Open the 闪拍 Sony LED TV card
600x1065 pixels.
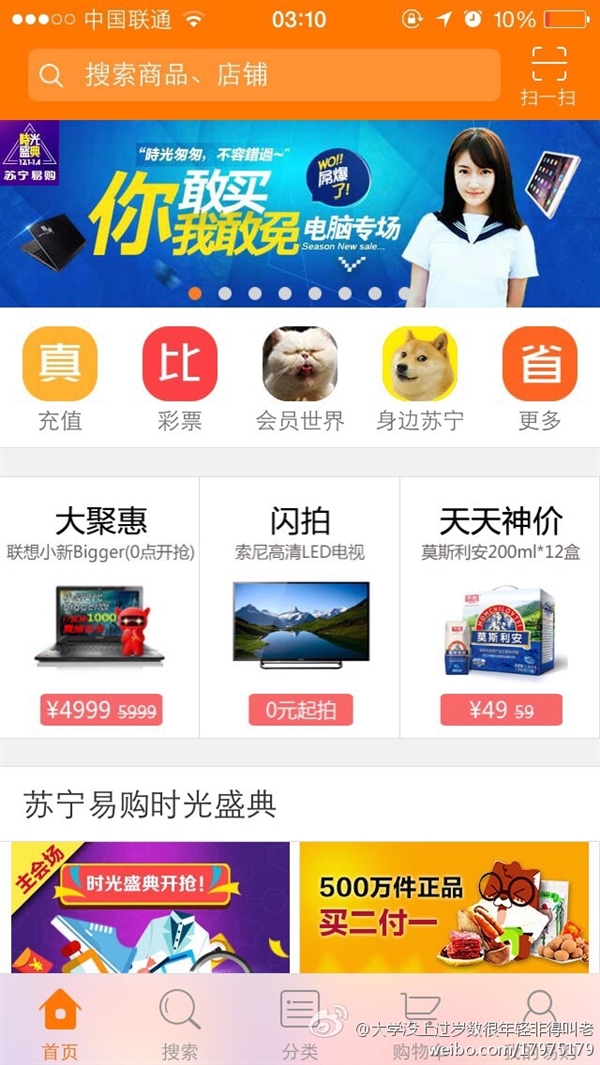point(300,607)
